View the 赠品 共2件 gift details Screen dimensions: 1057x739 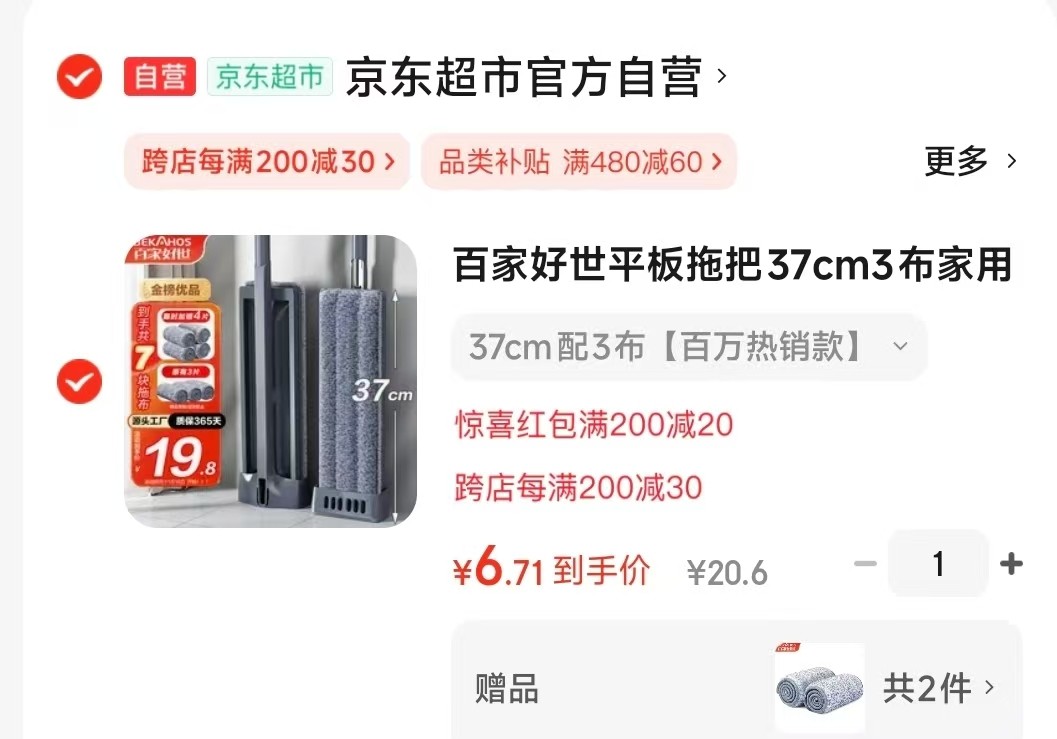(x=938, y=688)
